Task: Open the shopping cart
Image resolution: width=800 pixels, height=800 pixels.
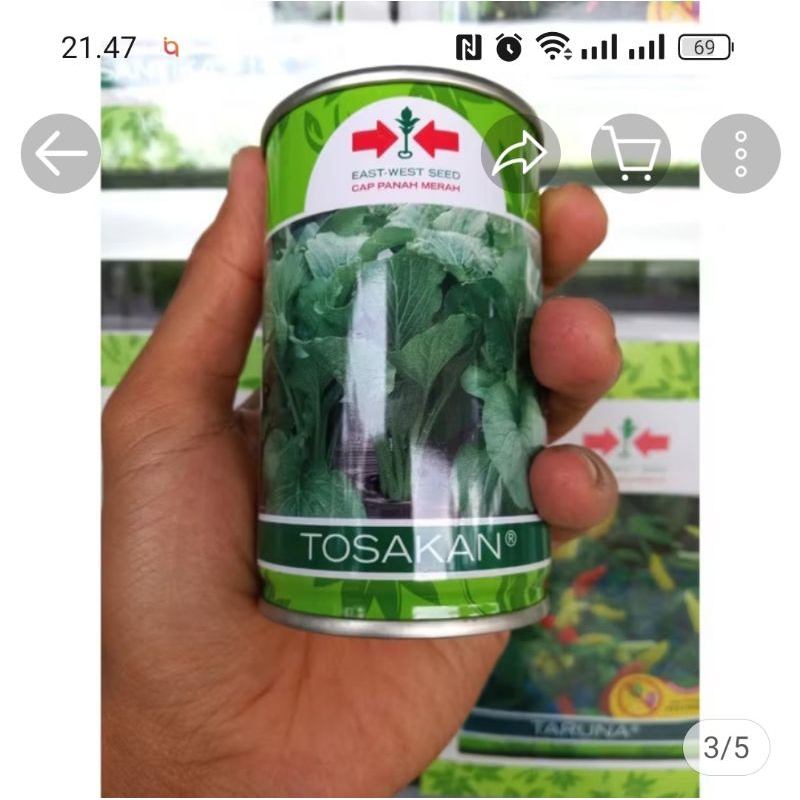Action: 630,154
